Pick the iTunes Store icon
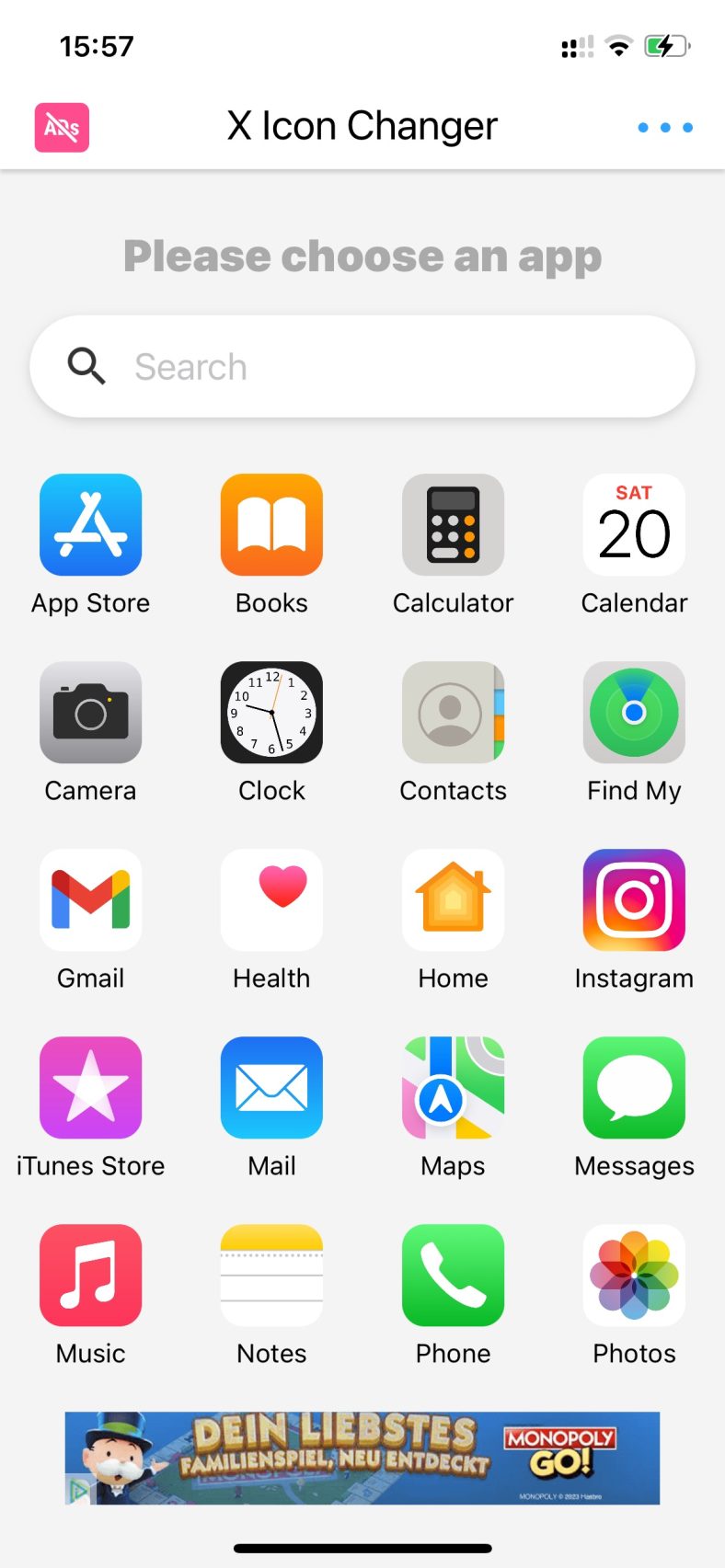This screenshot has width=725, height=1568. (x=90, y=1088)
